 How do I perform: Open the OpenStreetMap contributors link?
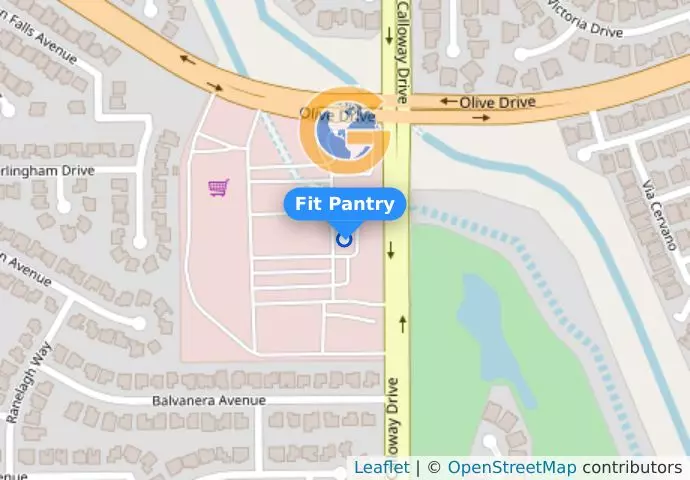(x=511, y=468)
